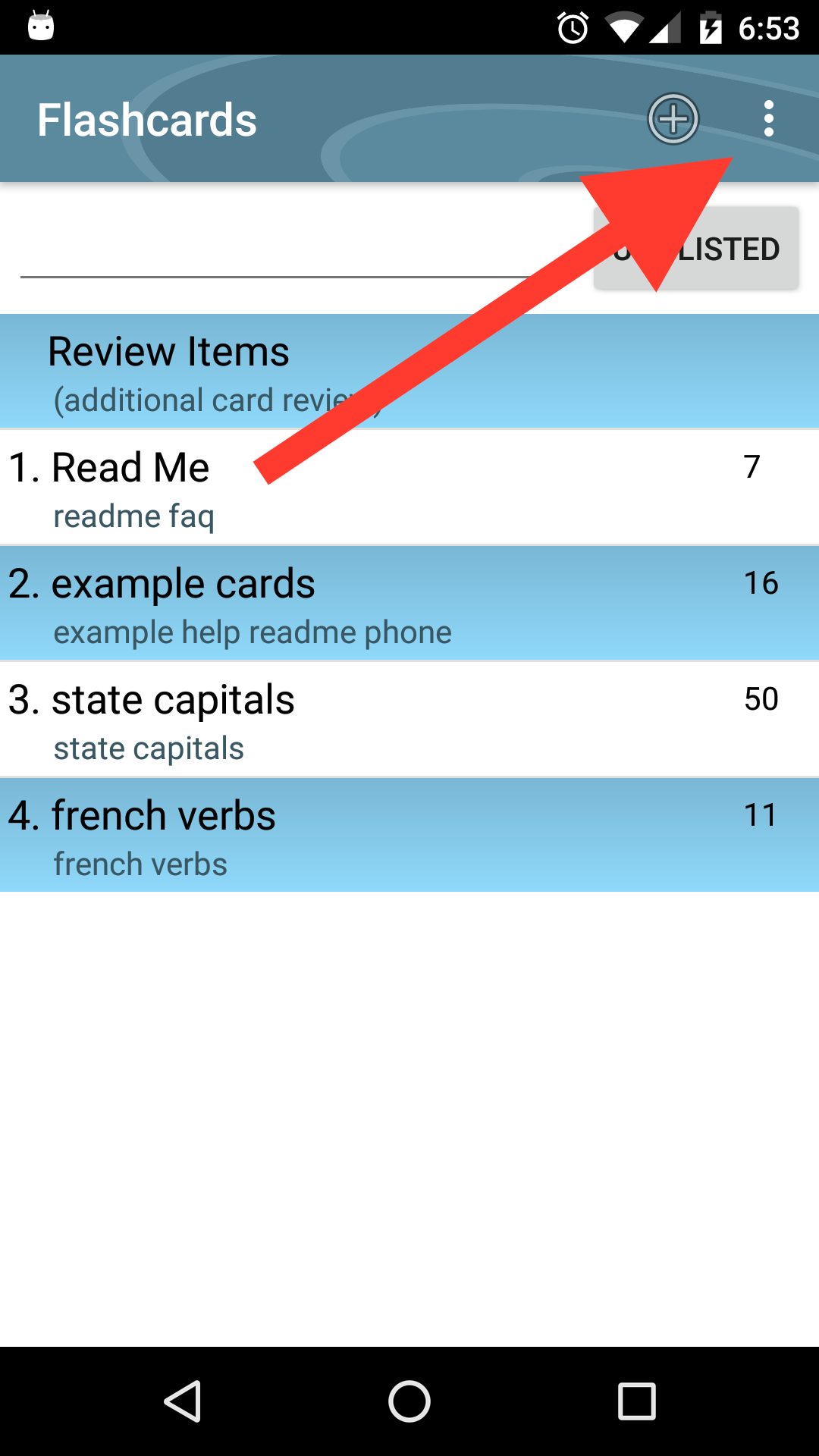Viewport: 819px width, 1456px height.
Task: Go back using the system back button
Action: pyautogui.click(x=183, y=1401)
